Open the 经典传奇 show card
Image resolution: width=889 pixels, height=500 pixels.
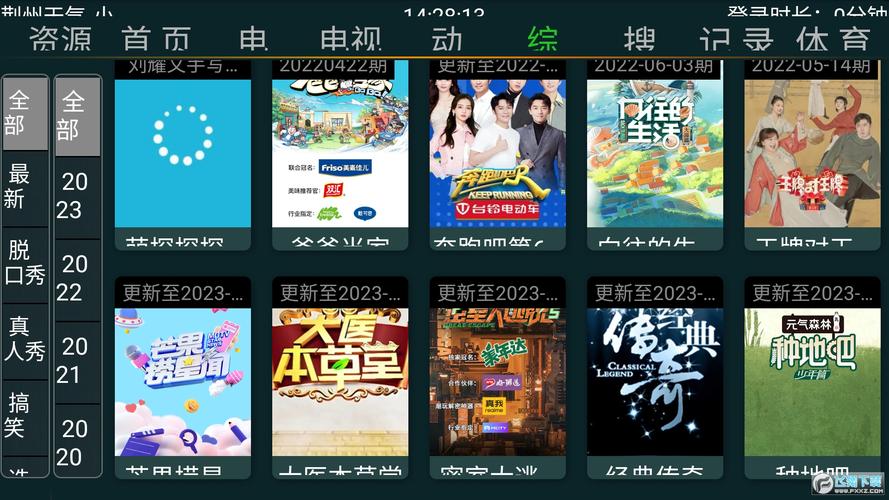(654, 380)
